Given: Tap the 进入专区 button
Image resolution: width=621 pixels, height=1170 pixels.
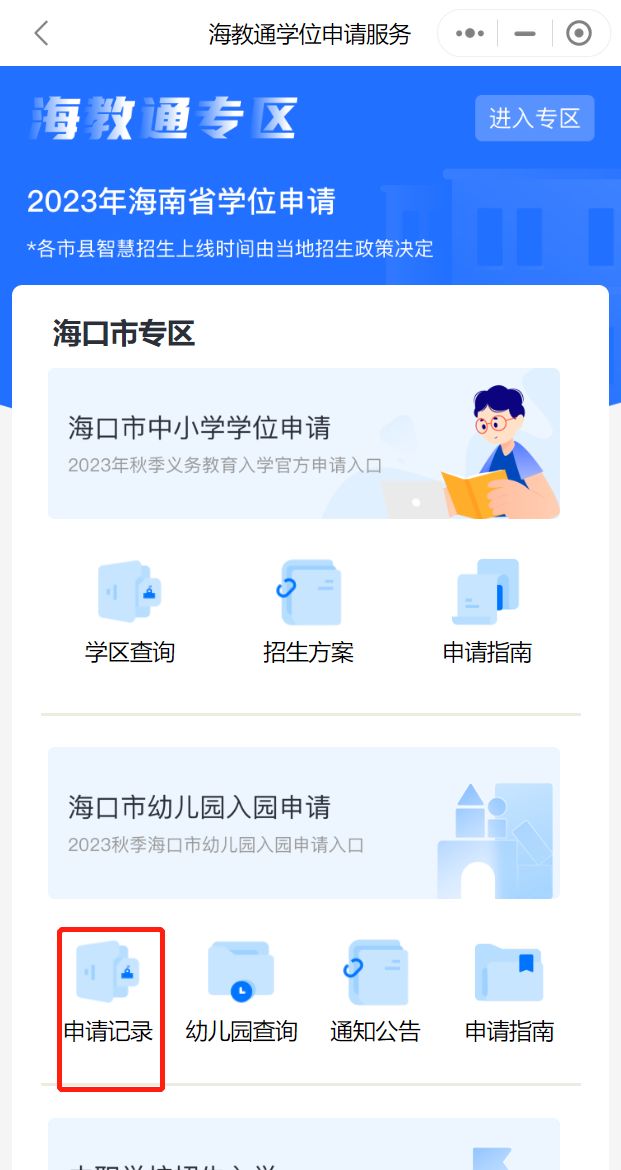Looking at the screenshot, I should [534, 118].
